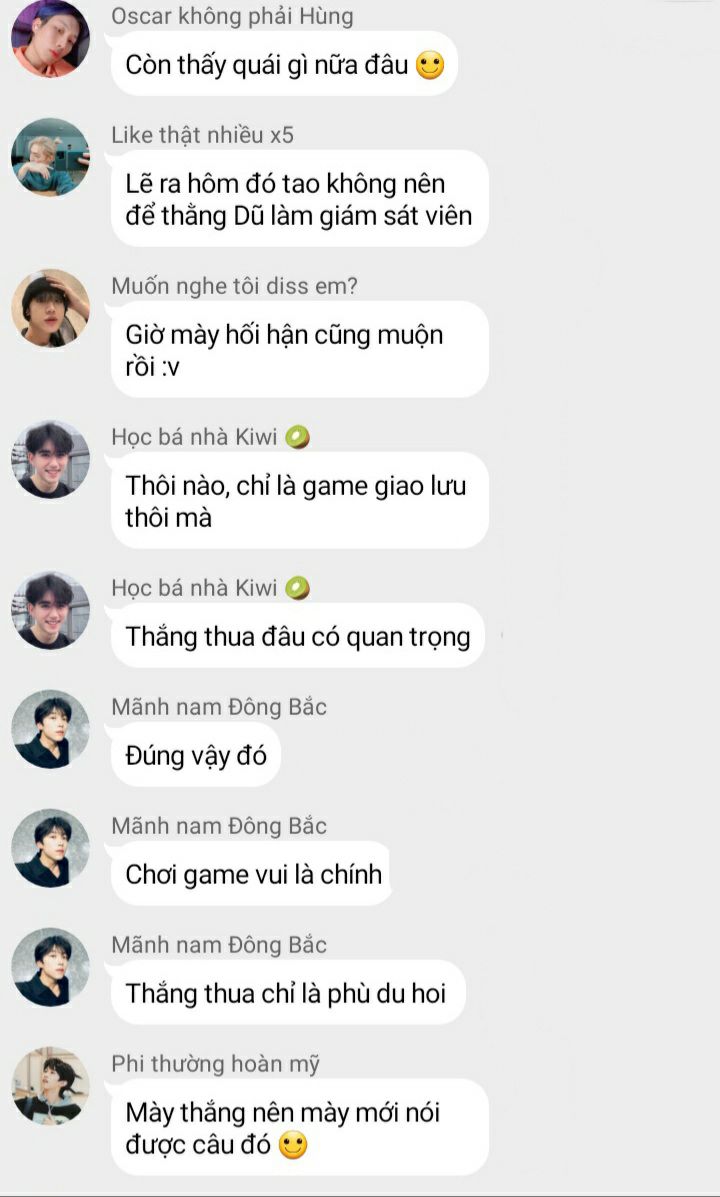Tap the avatar of Like thật nhiều x5

[x=50, y=157]
